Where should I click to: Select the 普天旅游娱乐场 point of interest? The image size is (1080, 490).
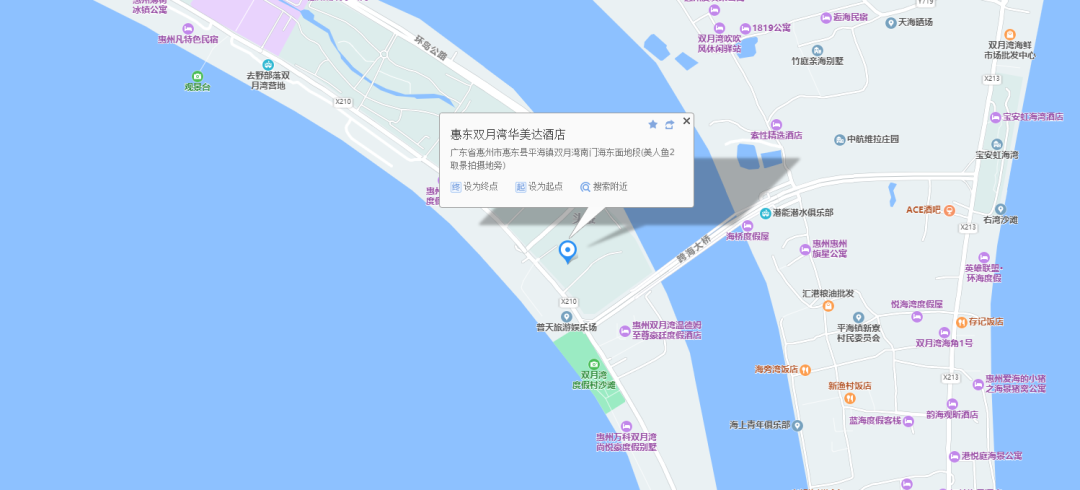[566, 316]
